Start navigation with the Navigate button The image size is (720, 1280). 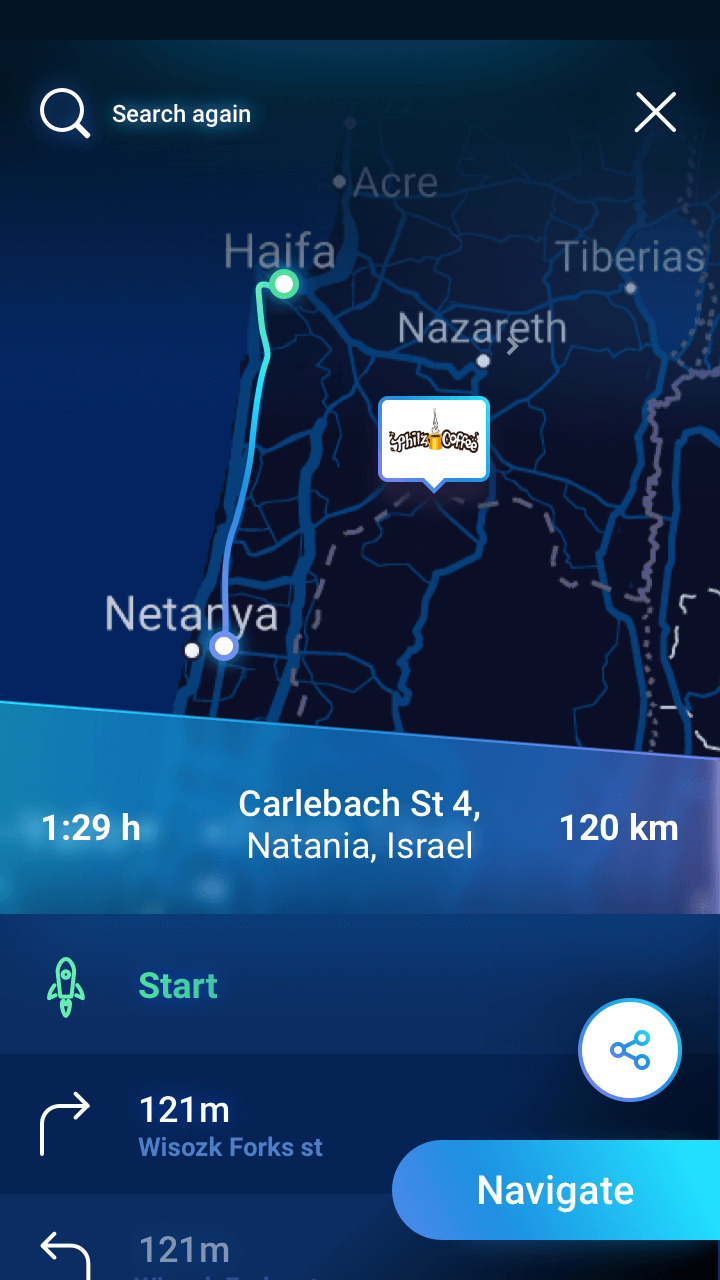coord(556,1190)
